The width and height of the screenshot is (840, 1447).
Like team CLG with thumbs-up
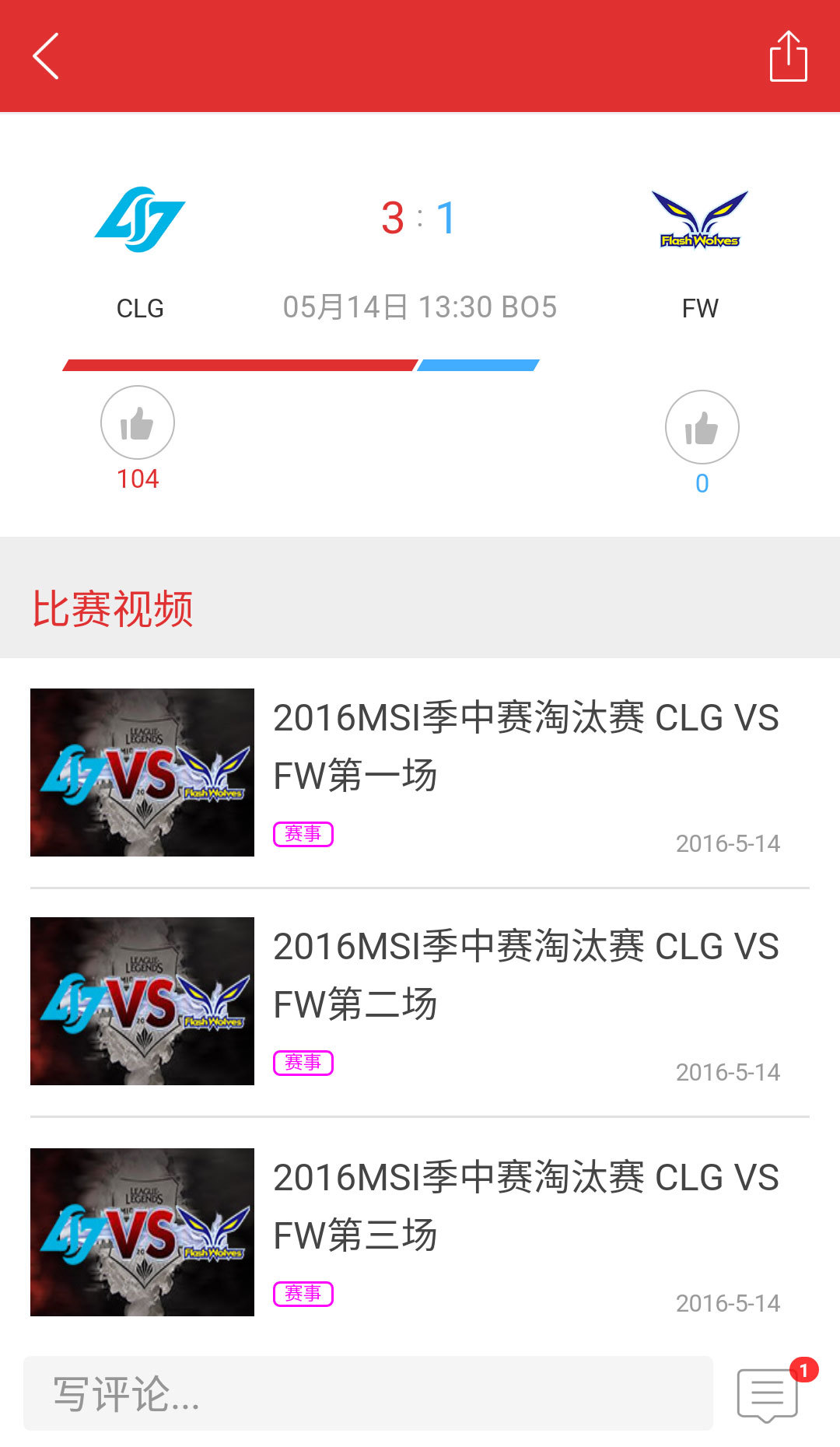138,422
